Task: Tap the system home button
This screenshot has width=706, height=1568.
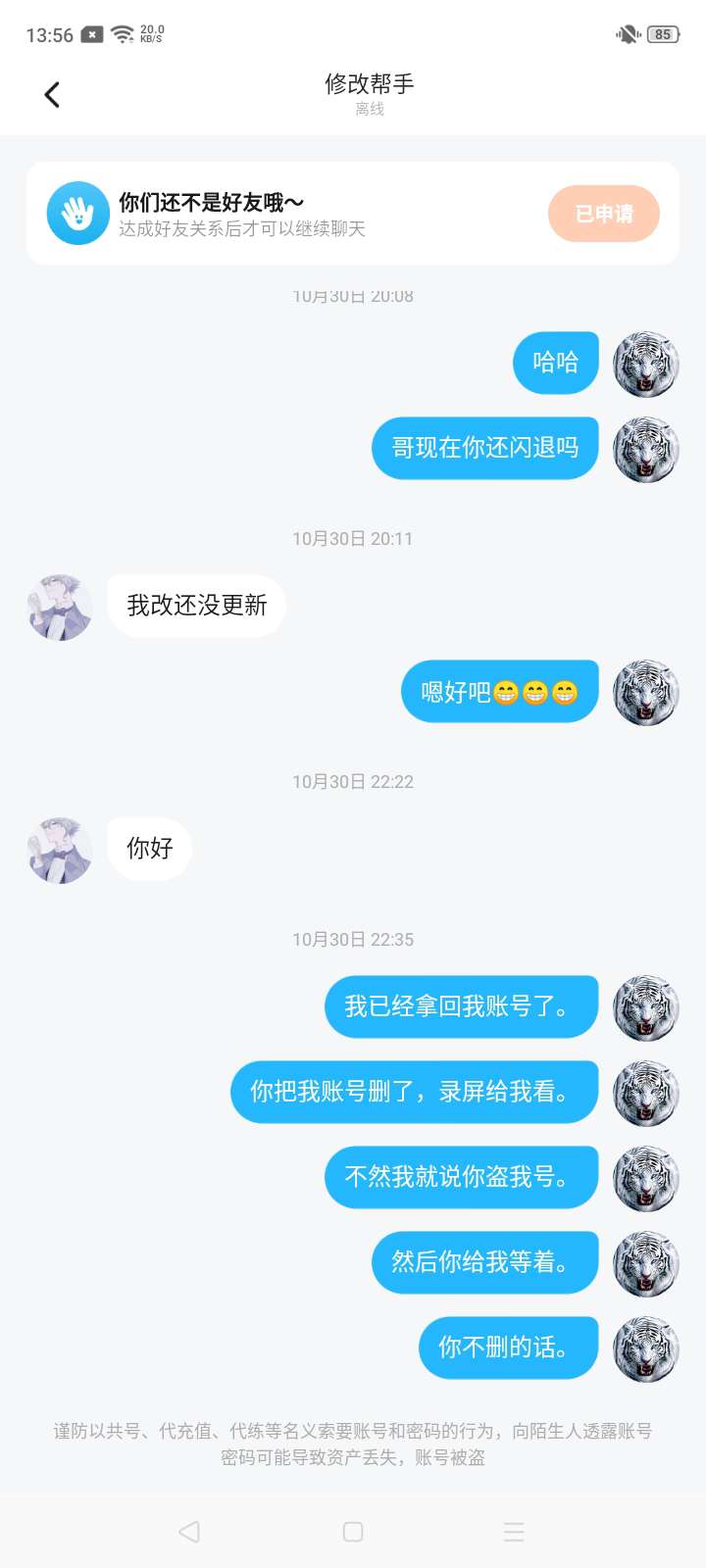Action: tap(353, 1532)
